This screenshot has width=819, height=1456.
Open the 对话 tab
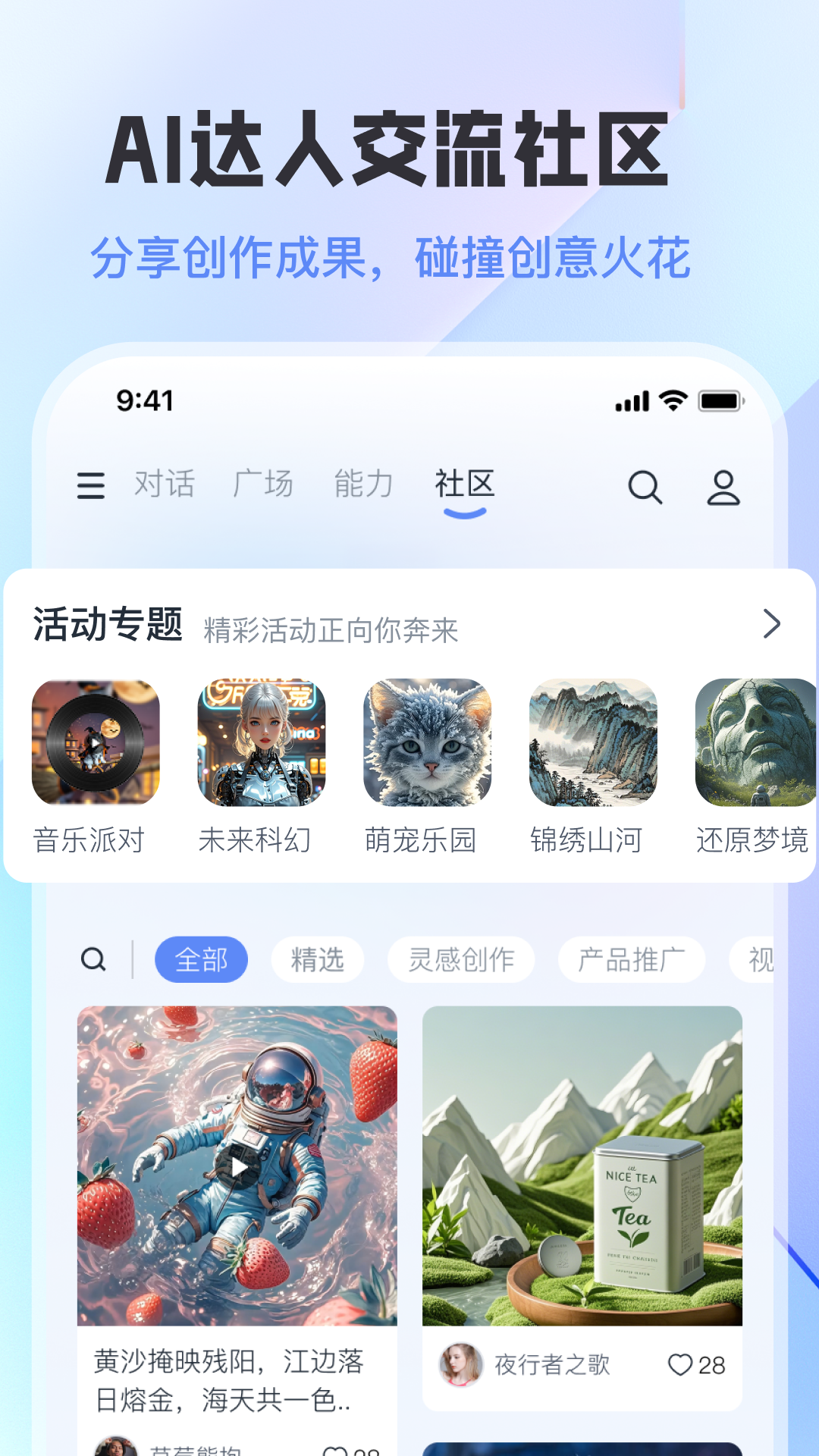[x=164, y=486]
